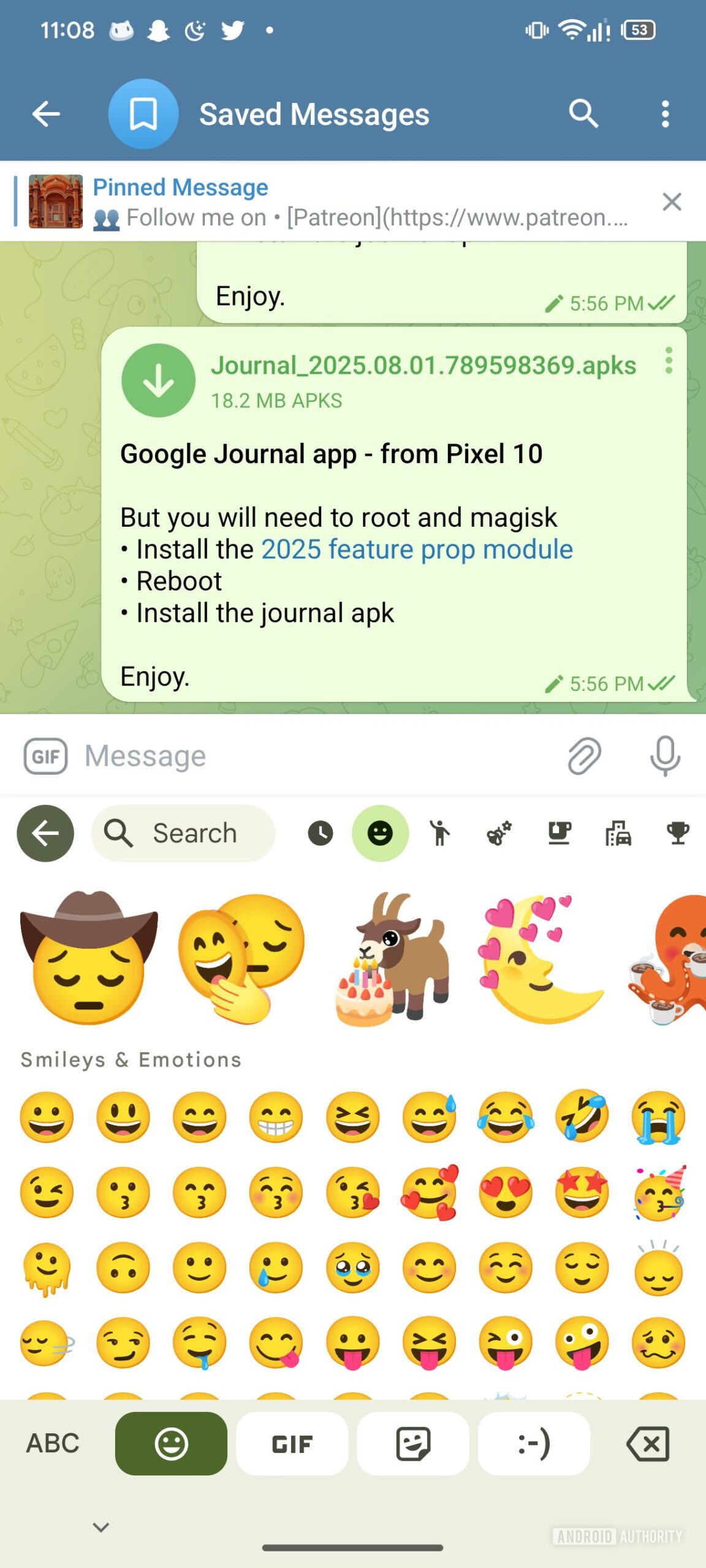Tap the emoji Search box
The height and width of the screenshot is (1568, 706).
184,833
